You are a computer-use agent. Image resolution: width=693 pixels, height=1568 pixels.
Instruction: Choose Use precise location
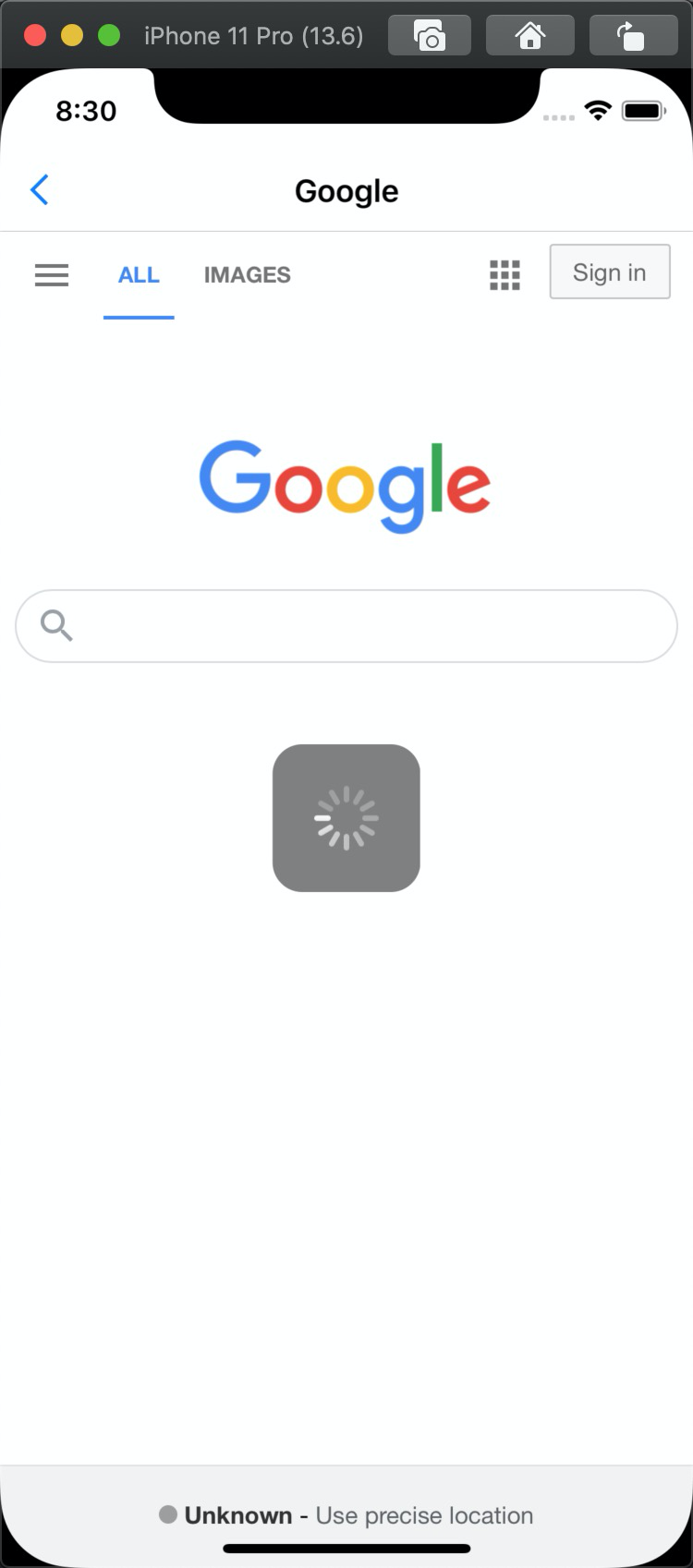click(424, 1514)
